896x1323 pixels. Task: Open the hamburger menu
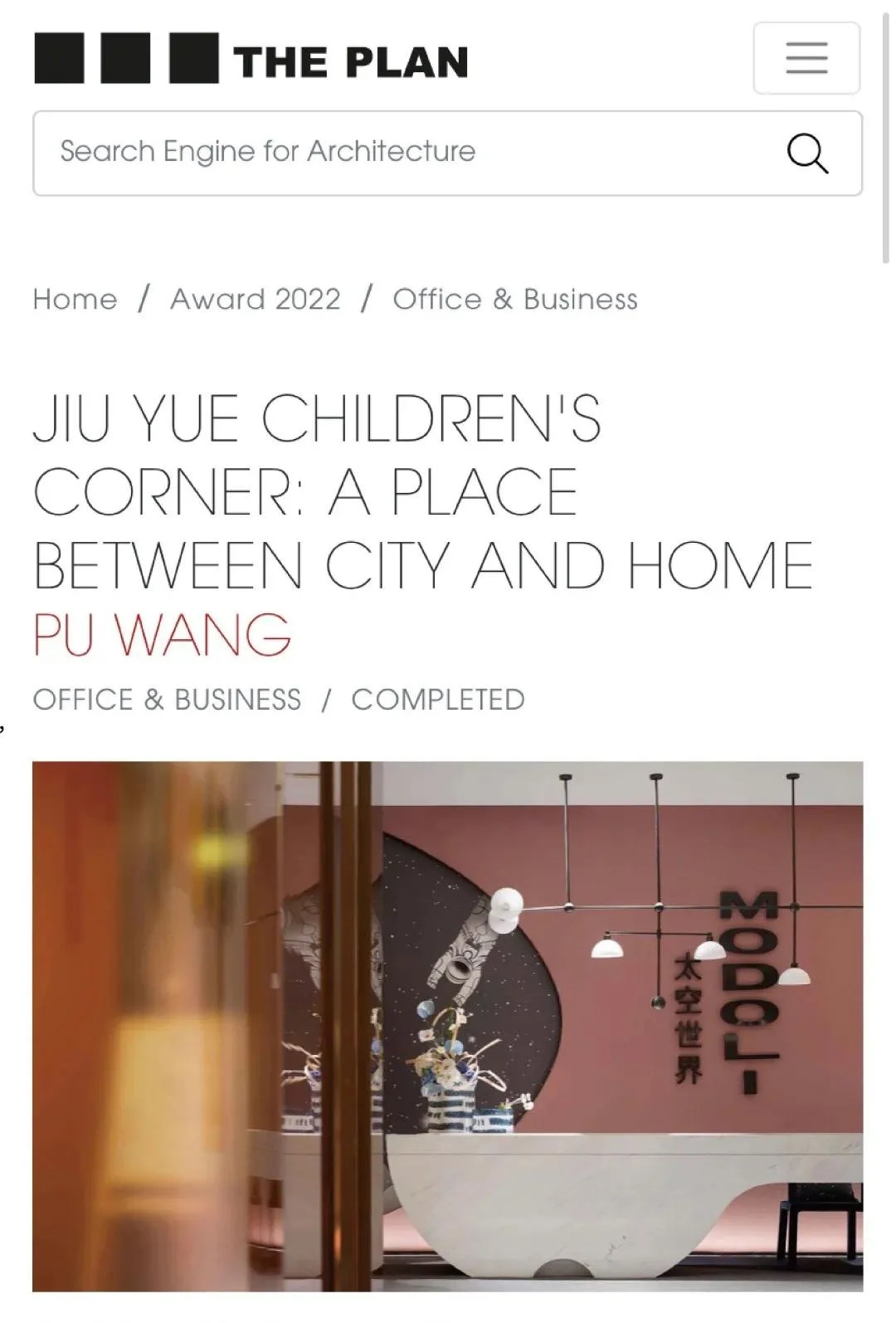pos(806,58)
